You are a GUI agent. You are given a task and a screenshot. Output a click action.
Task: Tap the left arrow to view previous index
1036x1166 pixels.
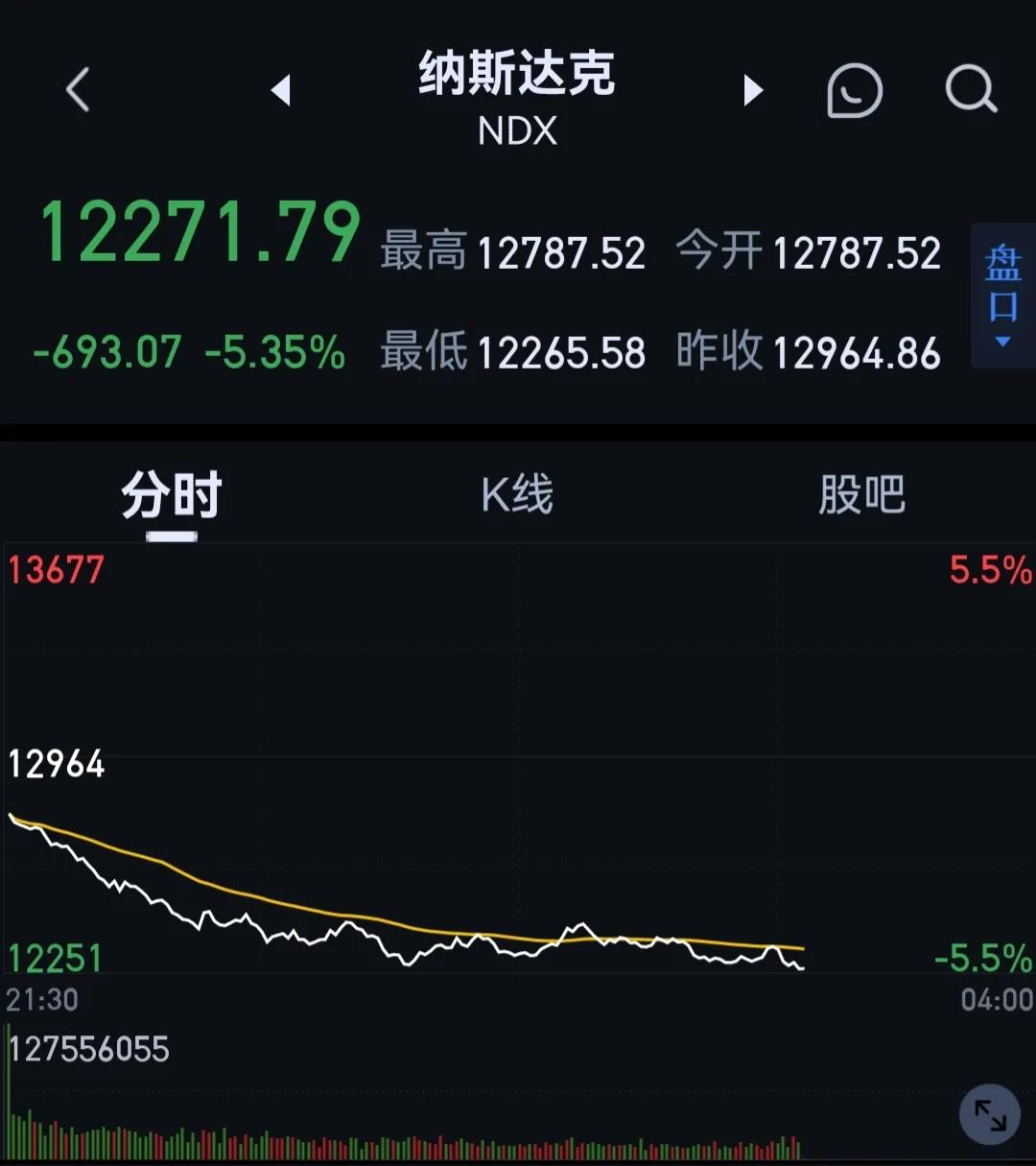[281, 89]
